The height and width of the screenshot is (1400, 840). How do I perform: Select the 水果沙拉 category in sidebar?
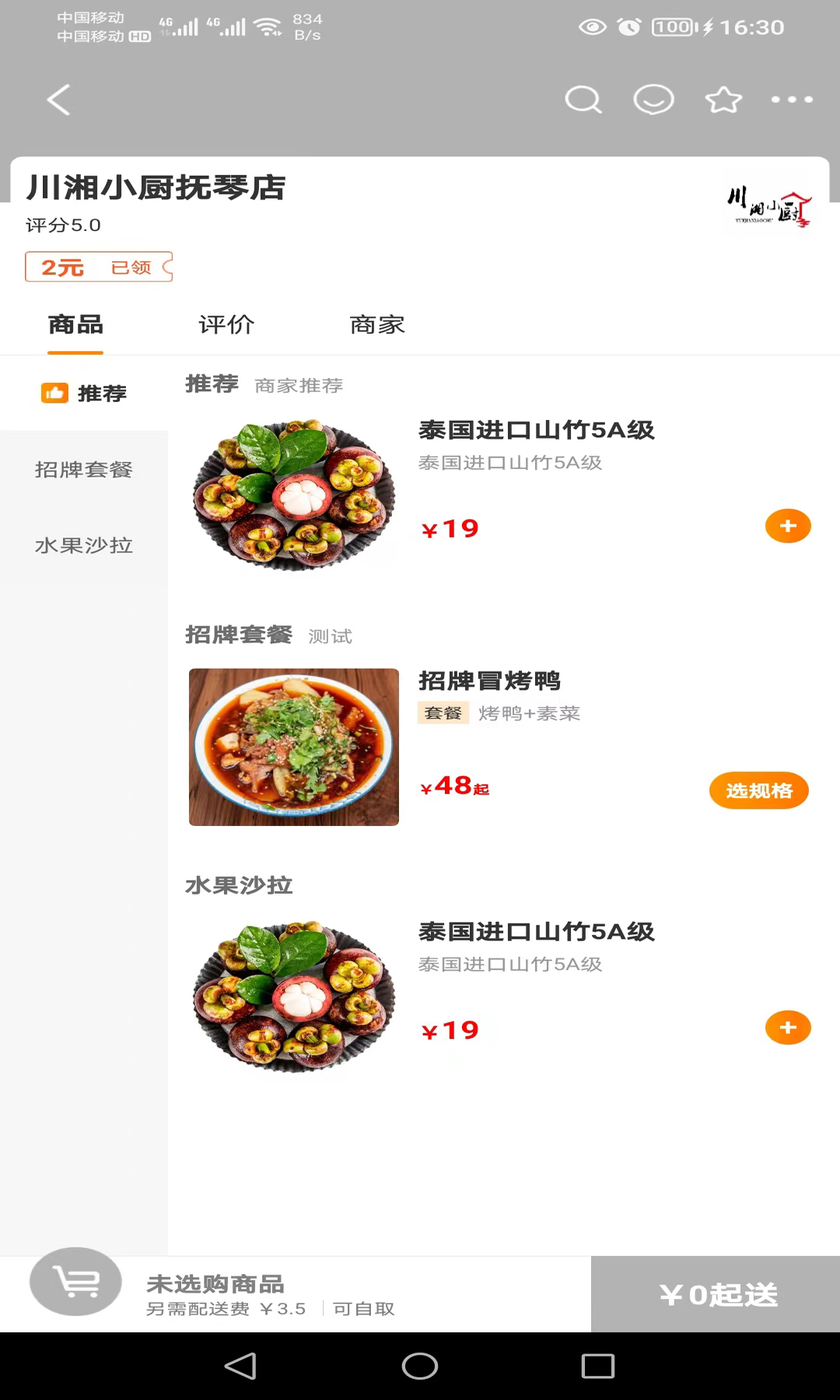click(84, 545)
